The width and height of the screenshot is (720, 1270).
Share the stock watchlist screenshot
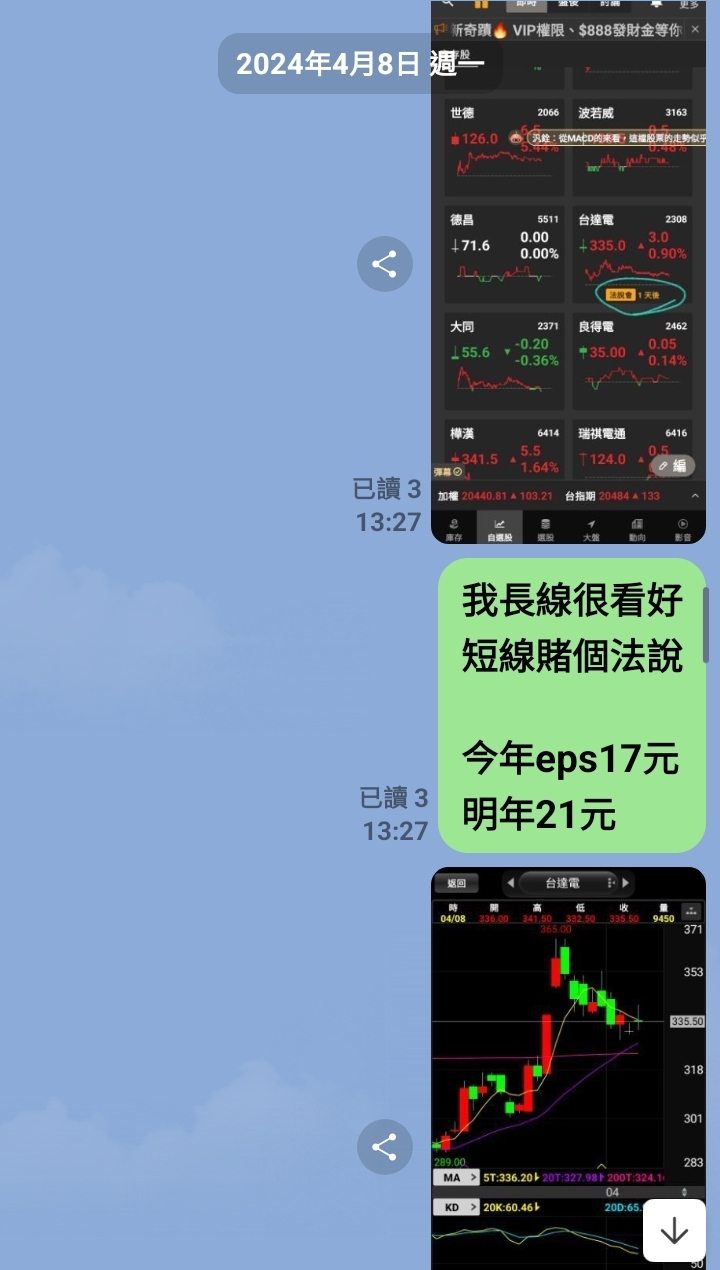click(385, 264)
